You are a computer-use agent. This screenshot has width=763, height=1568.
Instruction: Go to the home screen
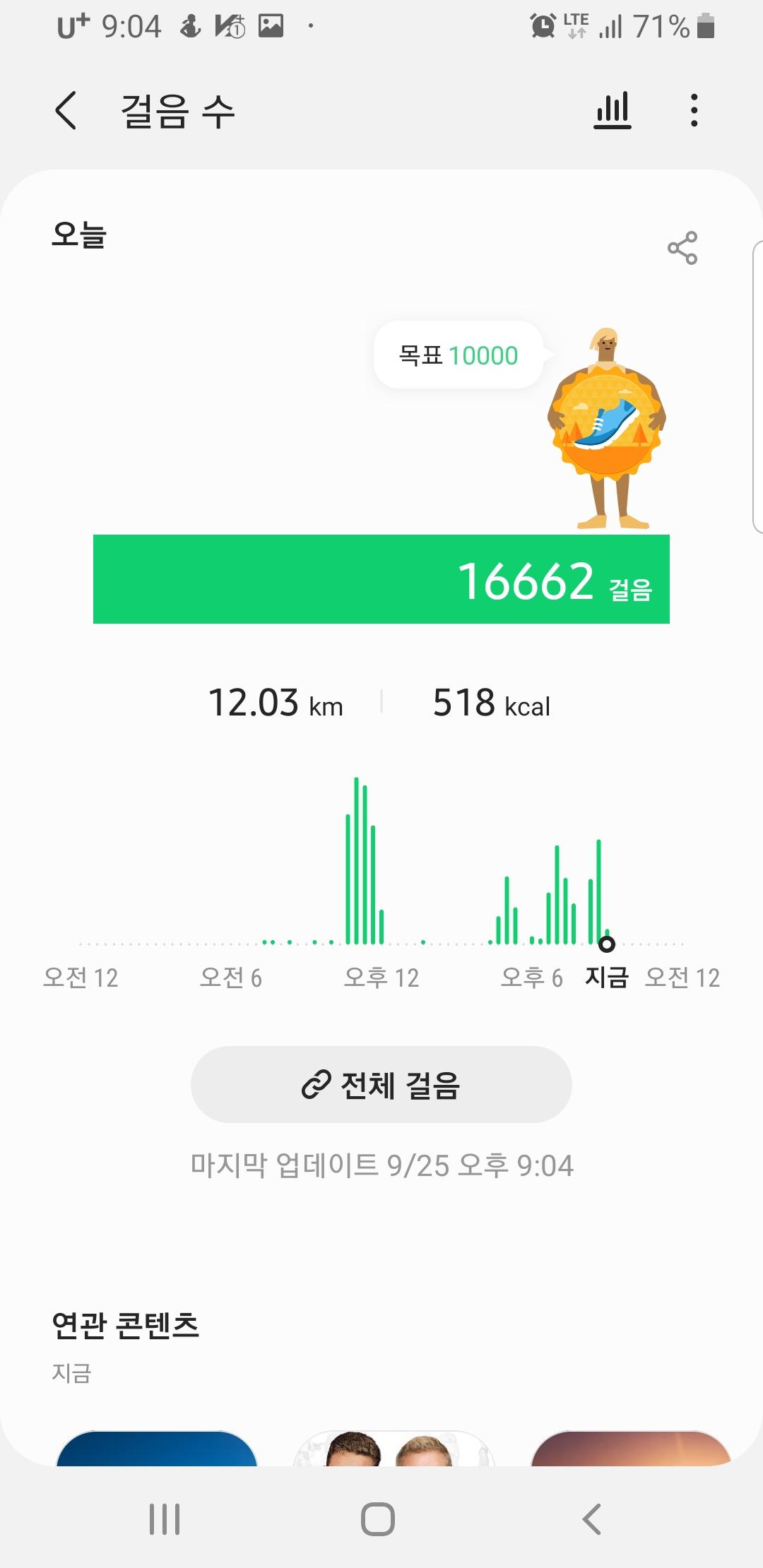(378, 1519)
